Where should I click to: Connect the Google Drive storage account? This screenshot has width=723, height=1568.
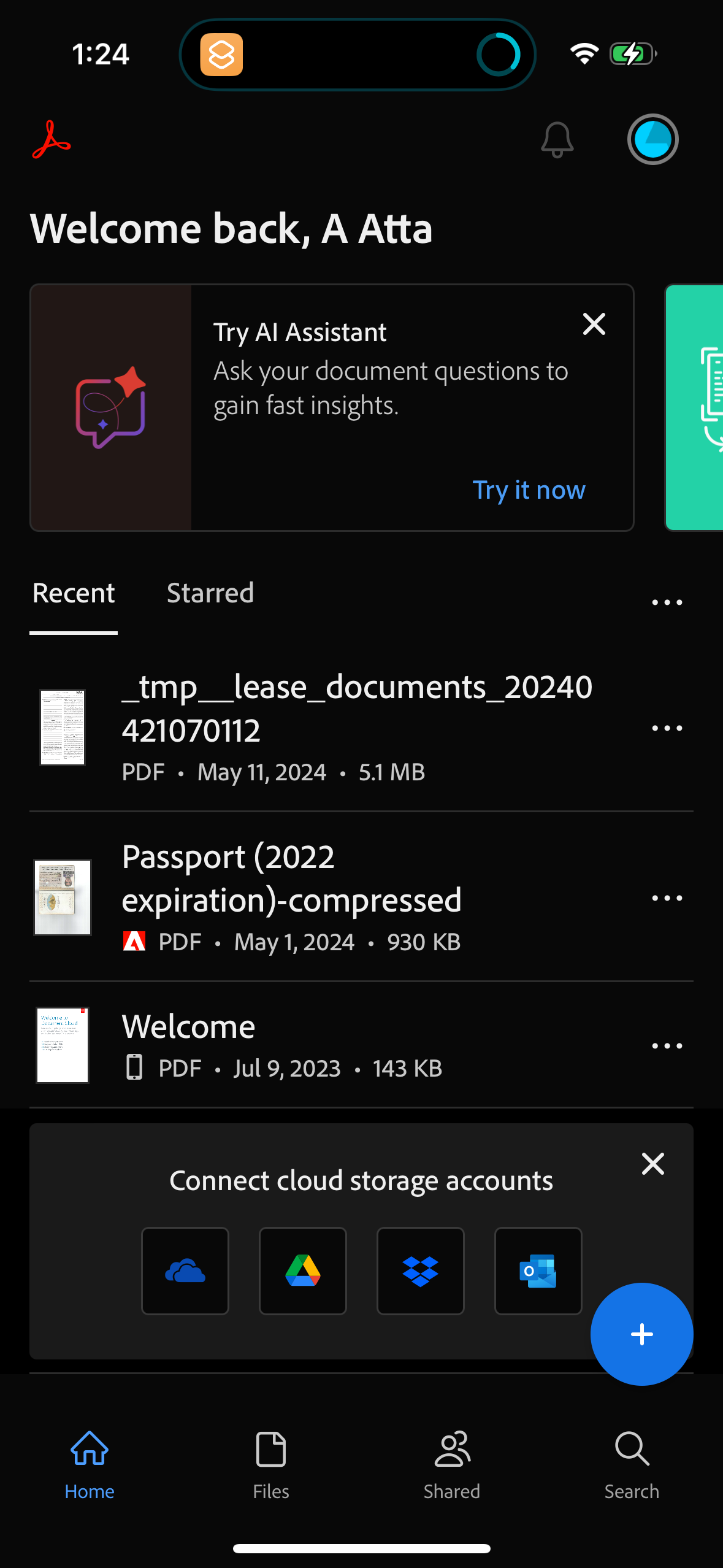[x=303, y=1270]
